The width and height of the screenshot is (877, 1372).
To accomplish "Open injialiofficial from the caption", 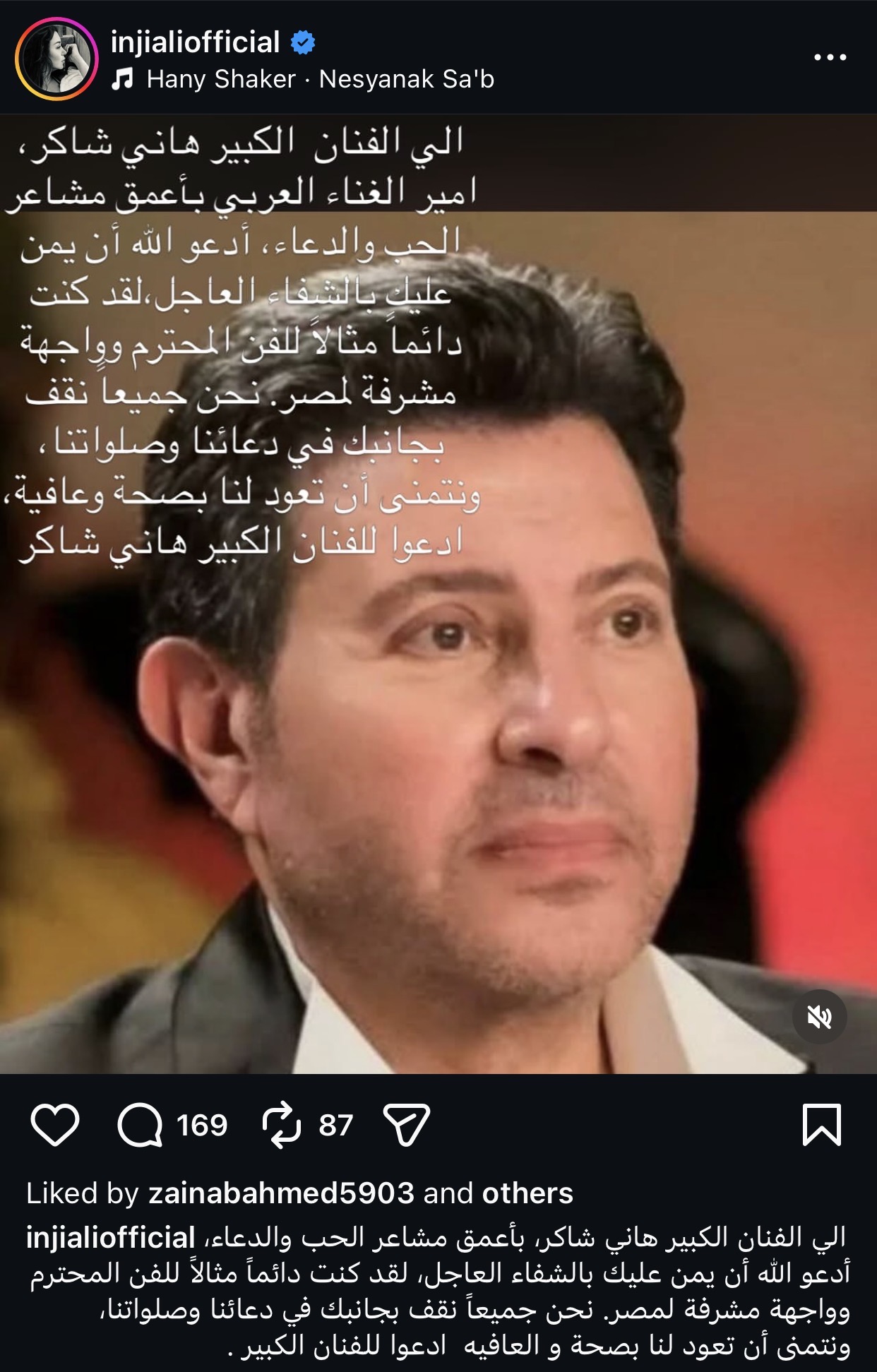I will coord(111,1238).
